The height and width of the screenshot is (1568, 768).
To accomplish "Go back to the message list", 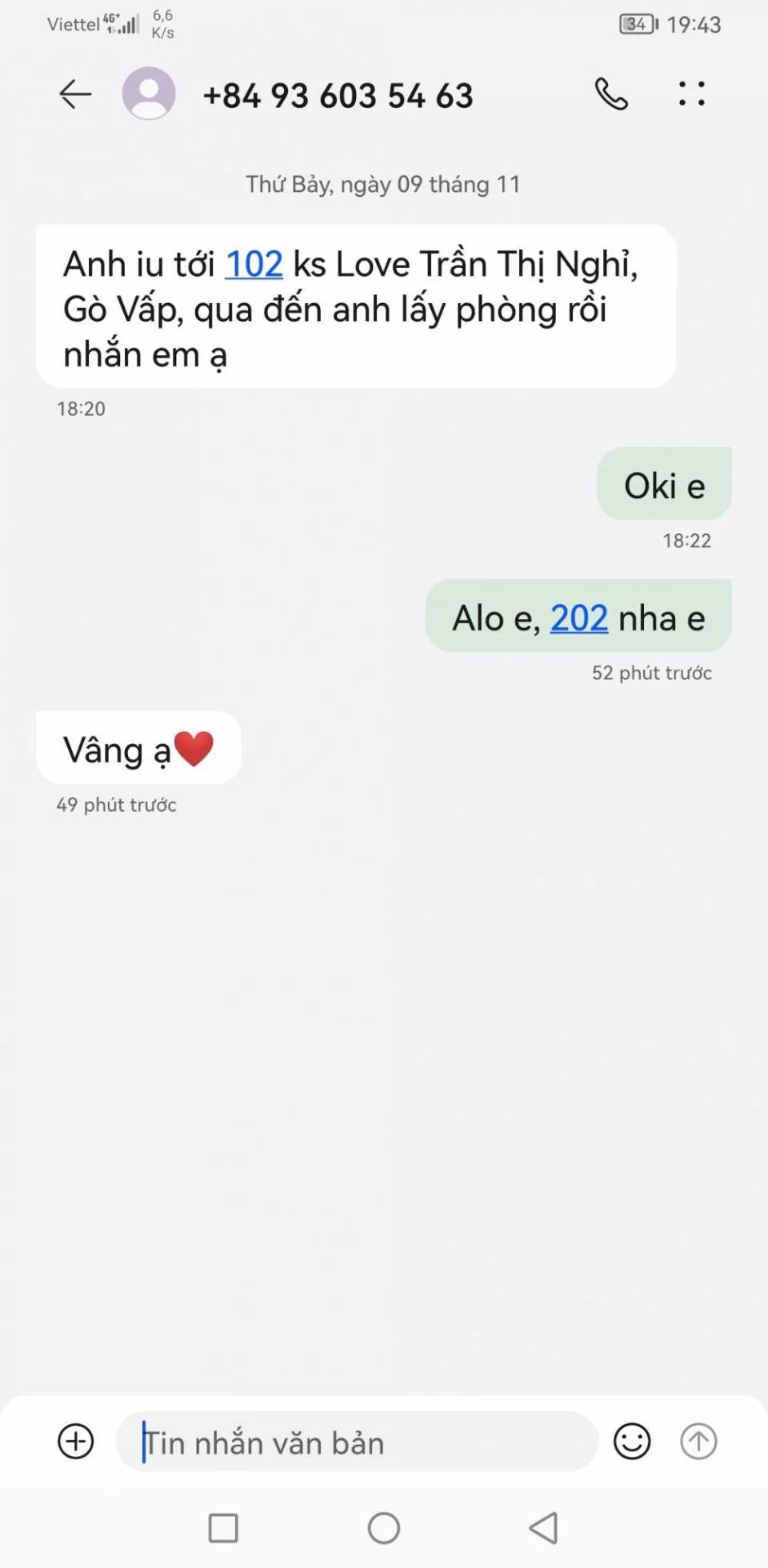I will 76,94.
